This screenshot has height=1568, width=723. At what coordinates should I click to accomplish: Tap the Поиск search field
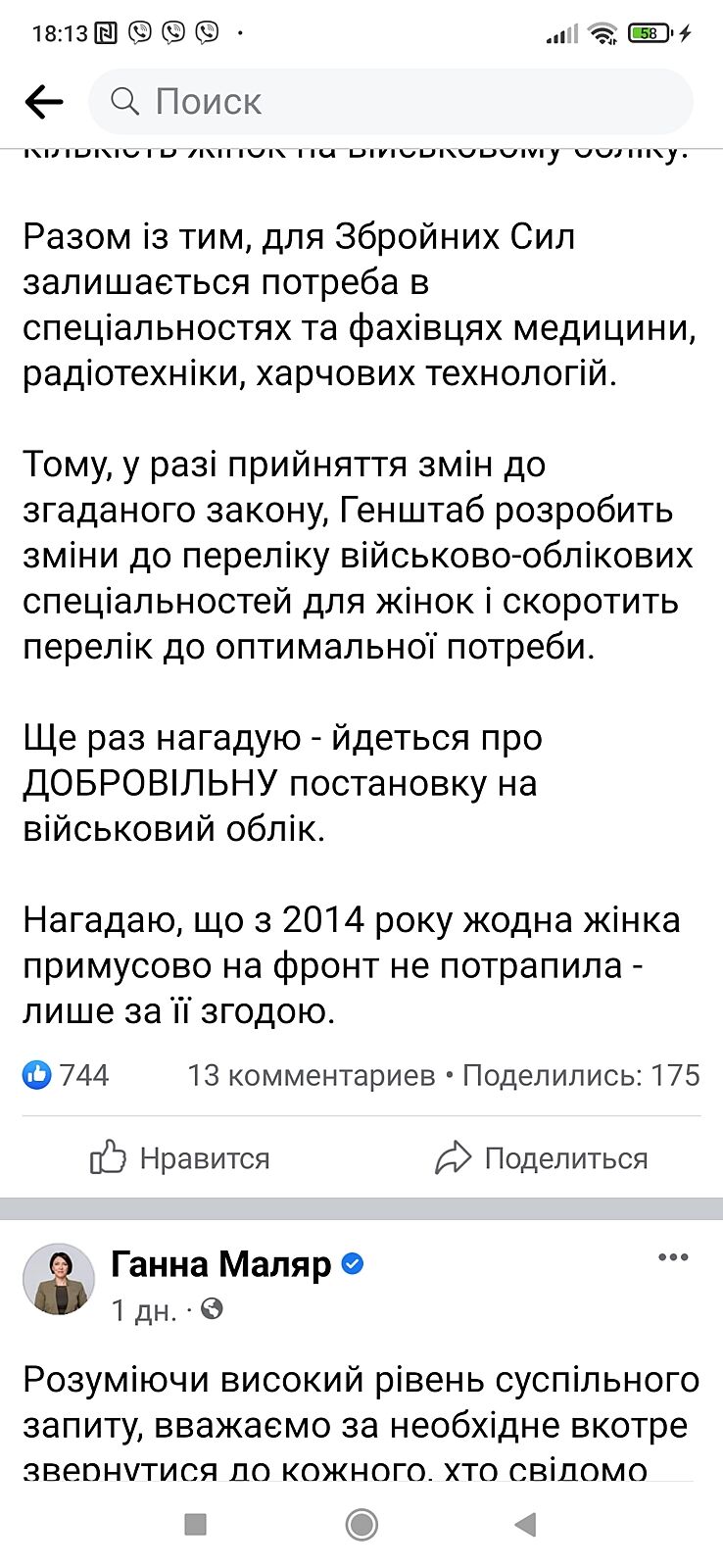[x=390, y=101]
